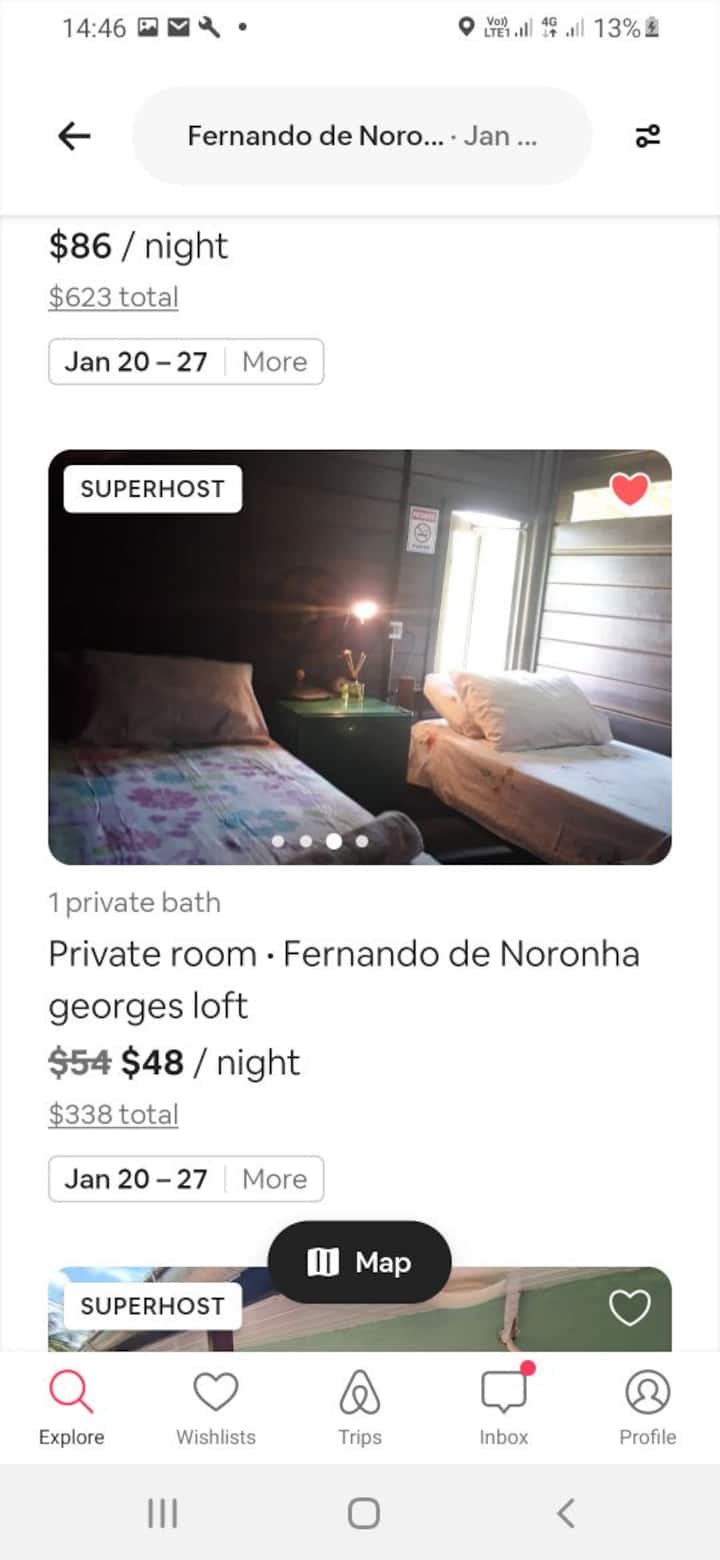Viewport: 720px width, 1560px height.
Task: Open the More dates option for the $86 listing
Action: click(x=275, y=362)
